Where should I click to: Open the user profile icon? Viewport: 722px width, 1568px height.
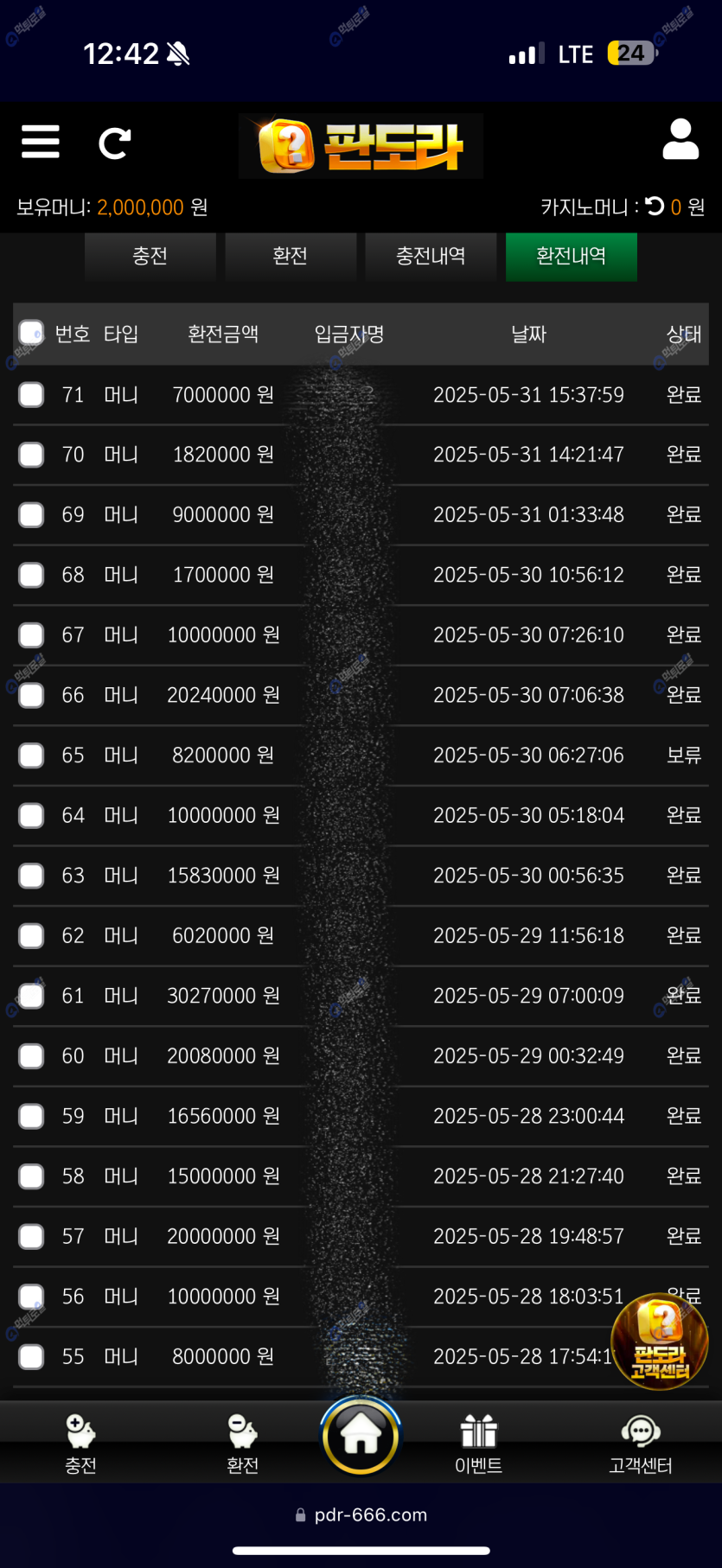(x=680, y=140)
